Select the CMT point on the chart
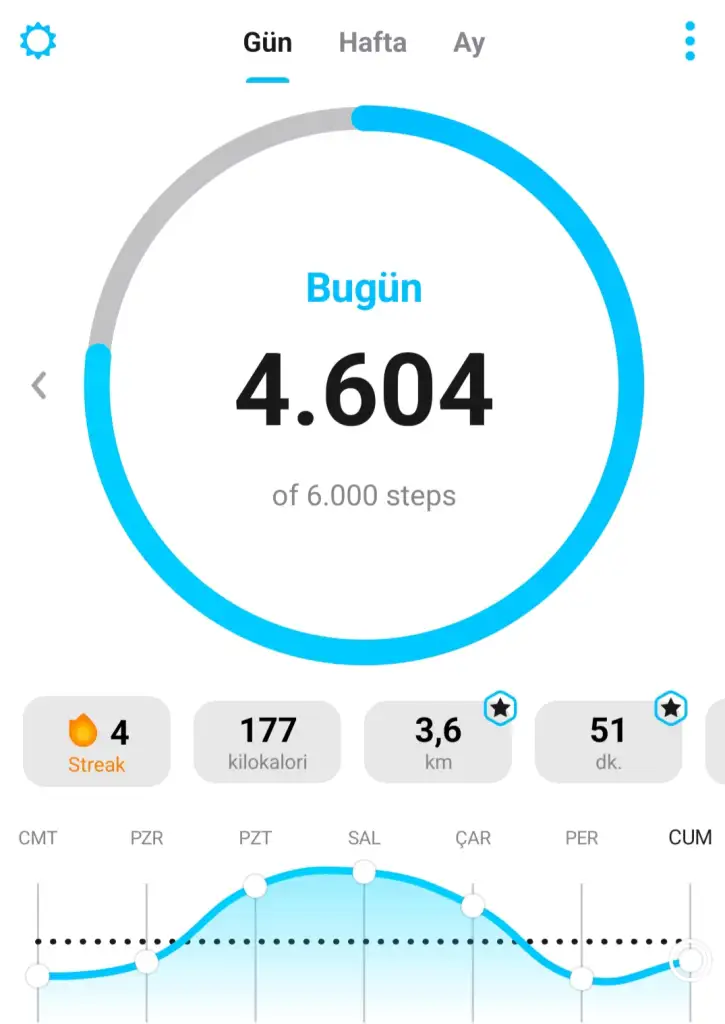The height and width of the screenshot is (1024, 725). coord(38,975)
